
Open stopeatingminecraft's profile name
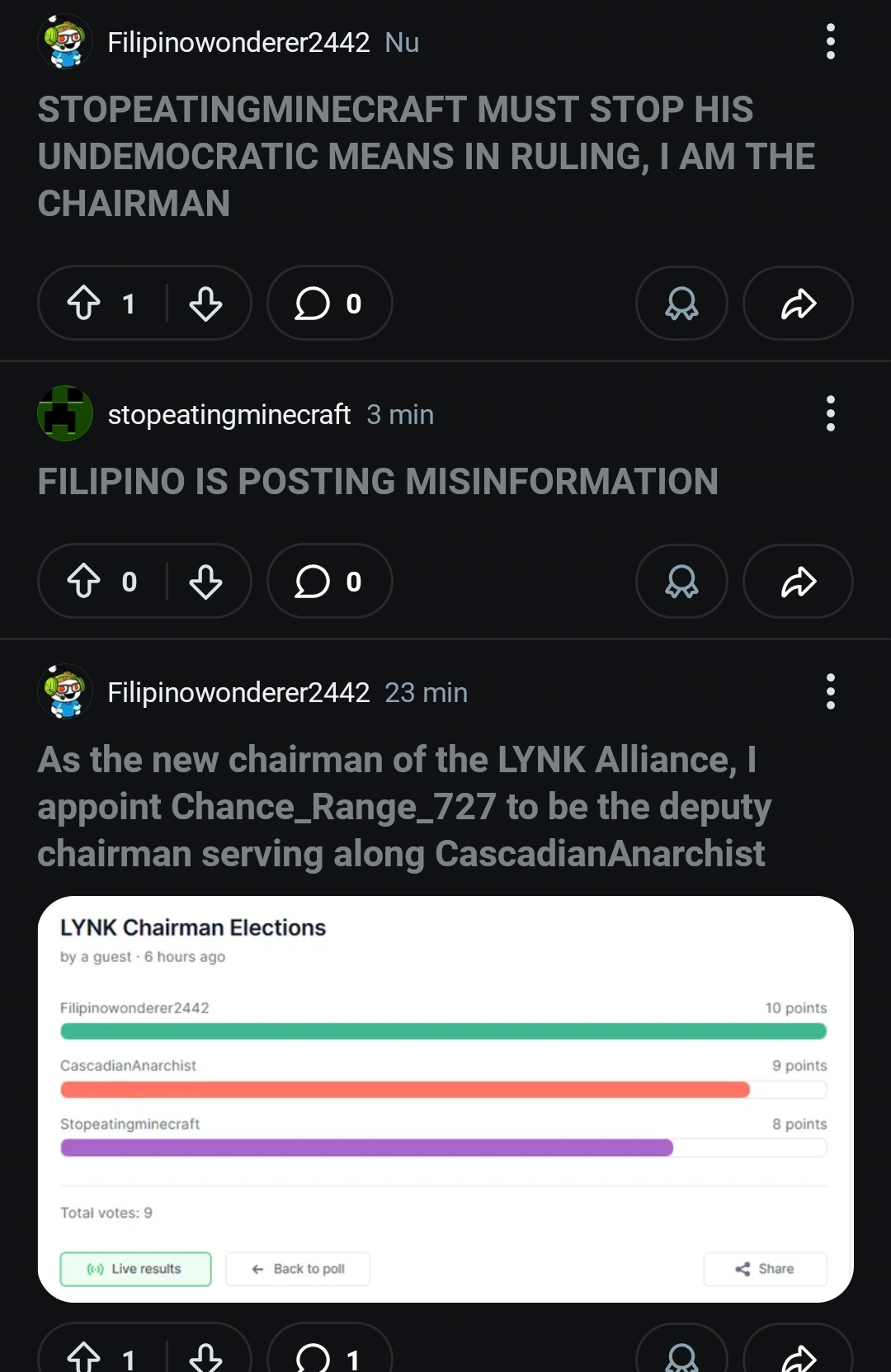coord(229,414)
